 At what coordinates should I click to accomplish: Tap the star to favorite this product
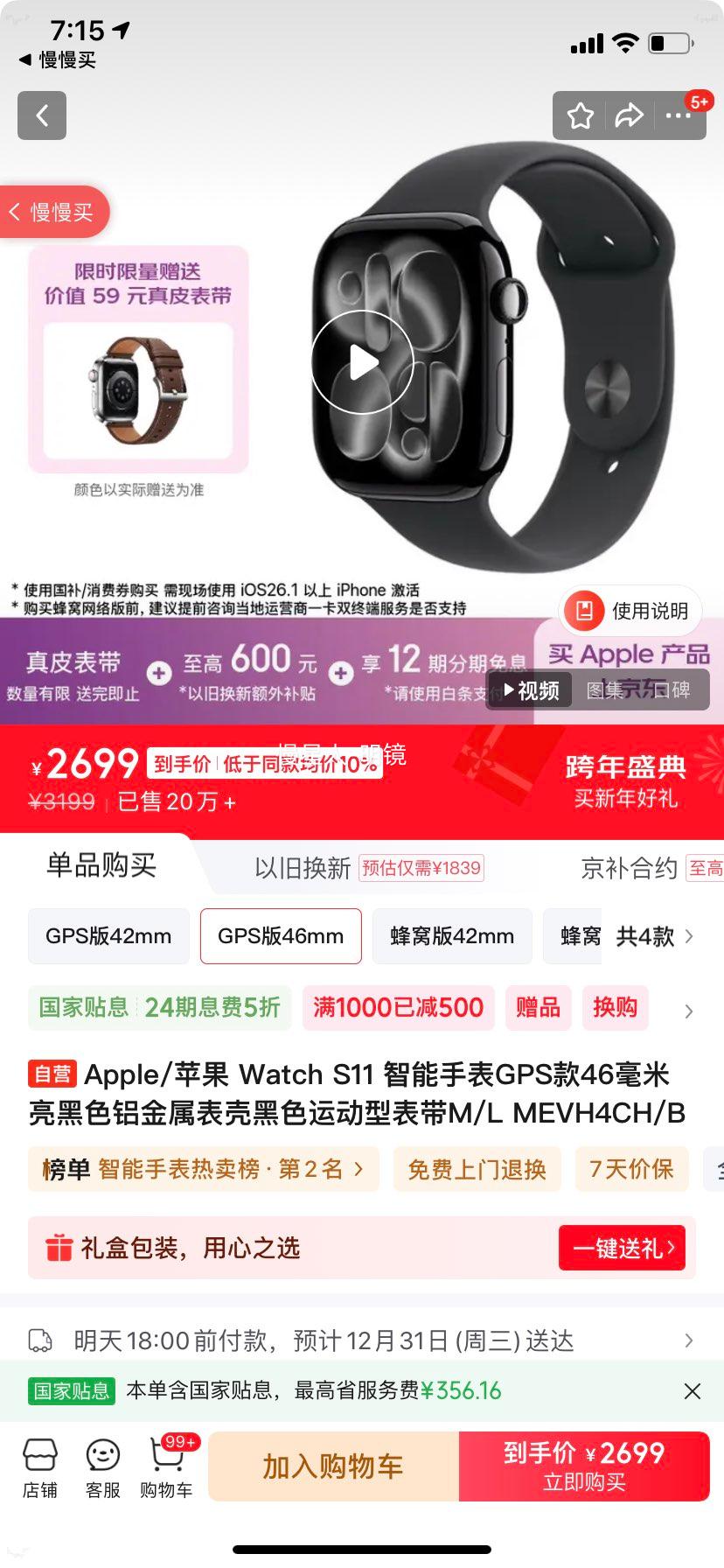(x=579, y=115)
